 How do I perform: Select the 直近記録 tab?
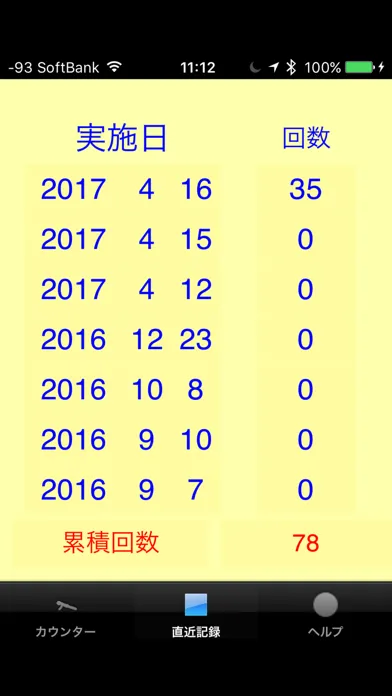click(196, 615)
